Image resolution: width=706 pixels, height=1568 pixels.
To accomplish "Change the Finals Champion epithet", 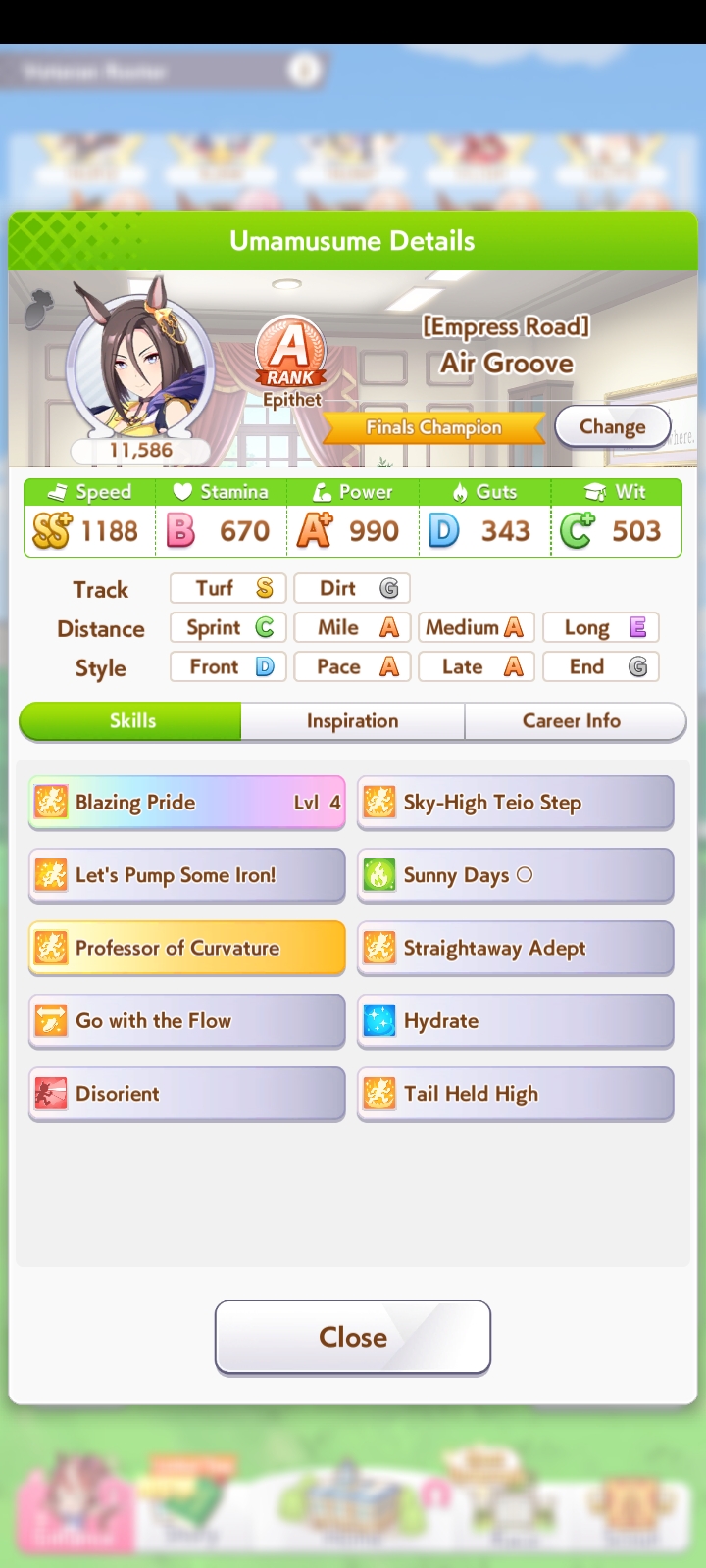I will pos(613,426).
